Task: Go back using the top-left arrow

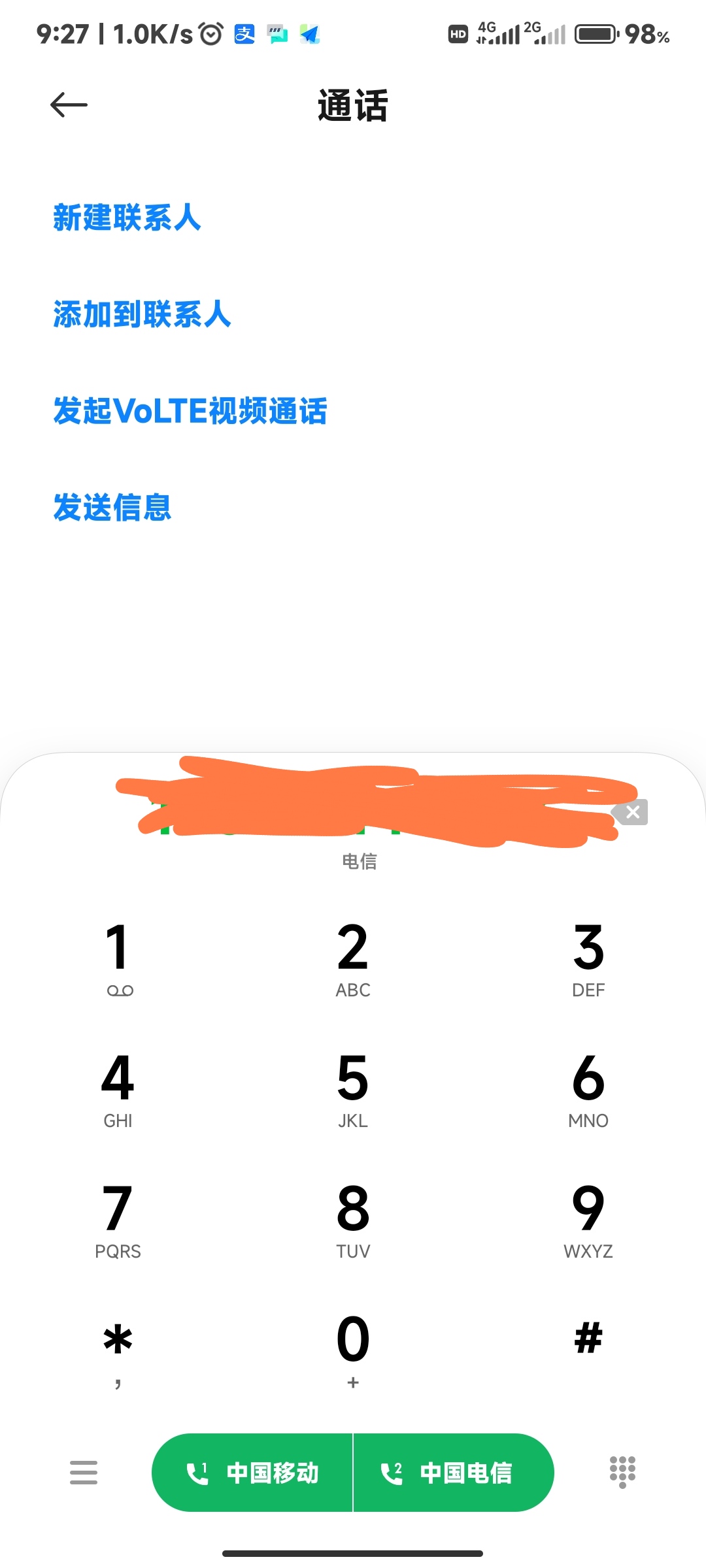Action: click(69, 105)
